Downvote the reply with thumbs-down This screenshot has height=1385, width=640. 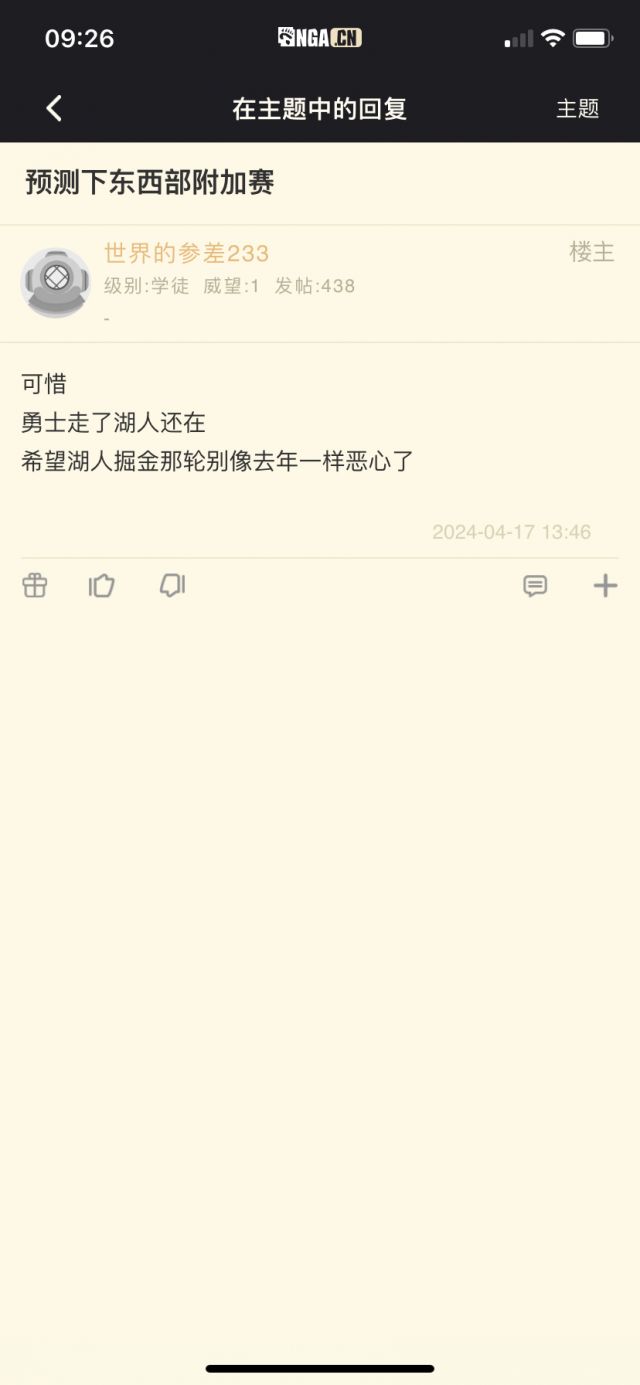point(172,586)
